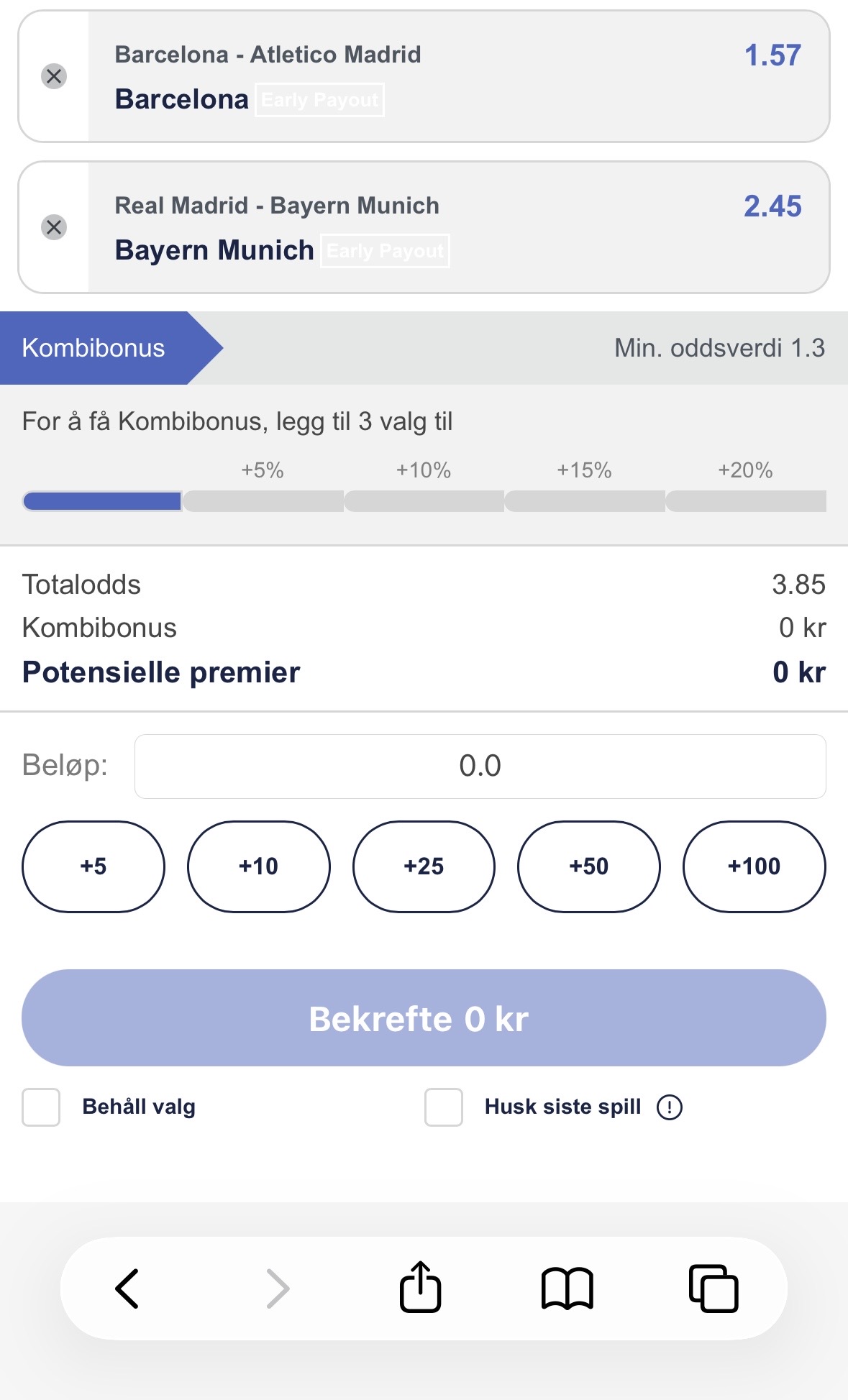Open the browser share sheet
Viewport: 848px width, 1400px height.
(x=420, y=1288)
